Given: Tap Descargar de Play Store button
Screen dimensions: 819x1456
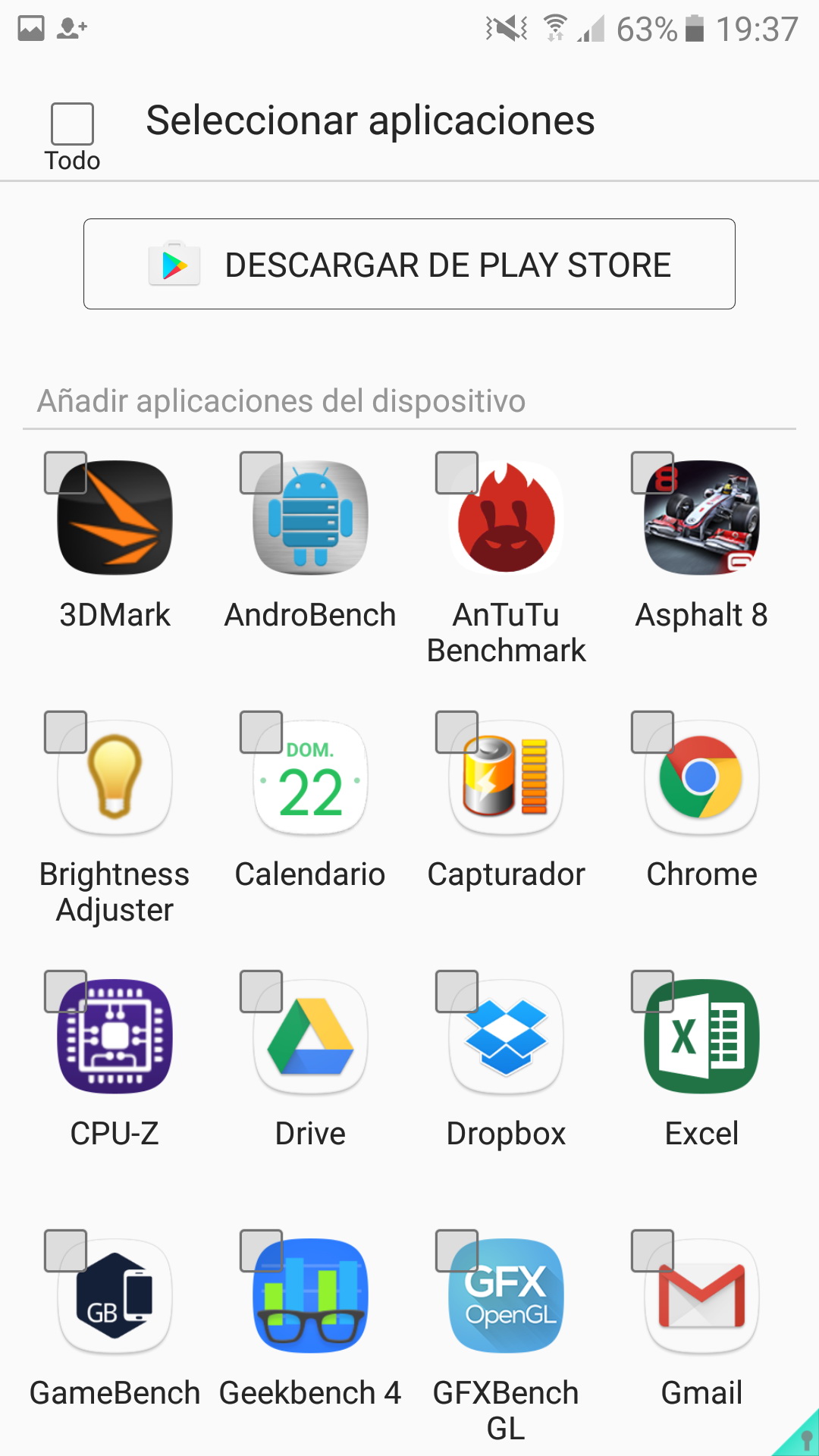Looking at the screenshot, I should coord(409,264).
